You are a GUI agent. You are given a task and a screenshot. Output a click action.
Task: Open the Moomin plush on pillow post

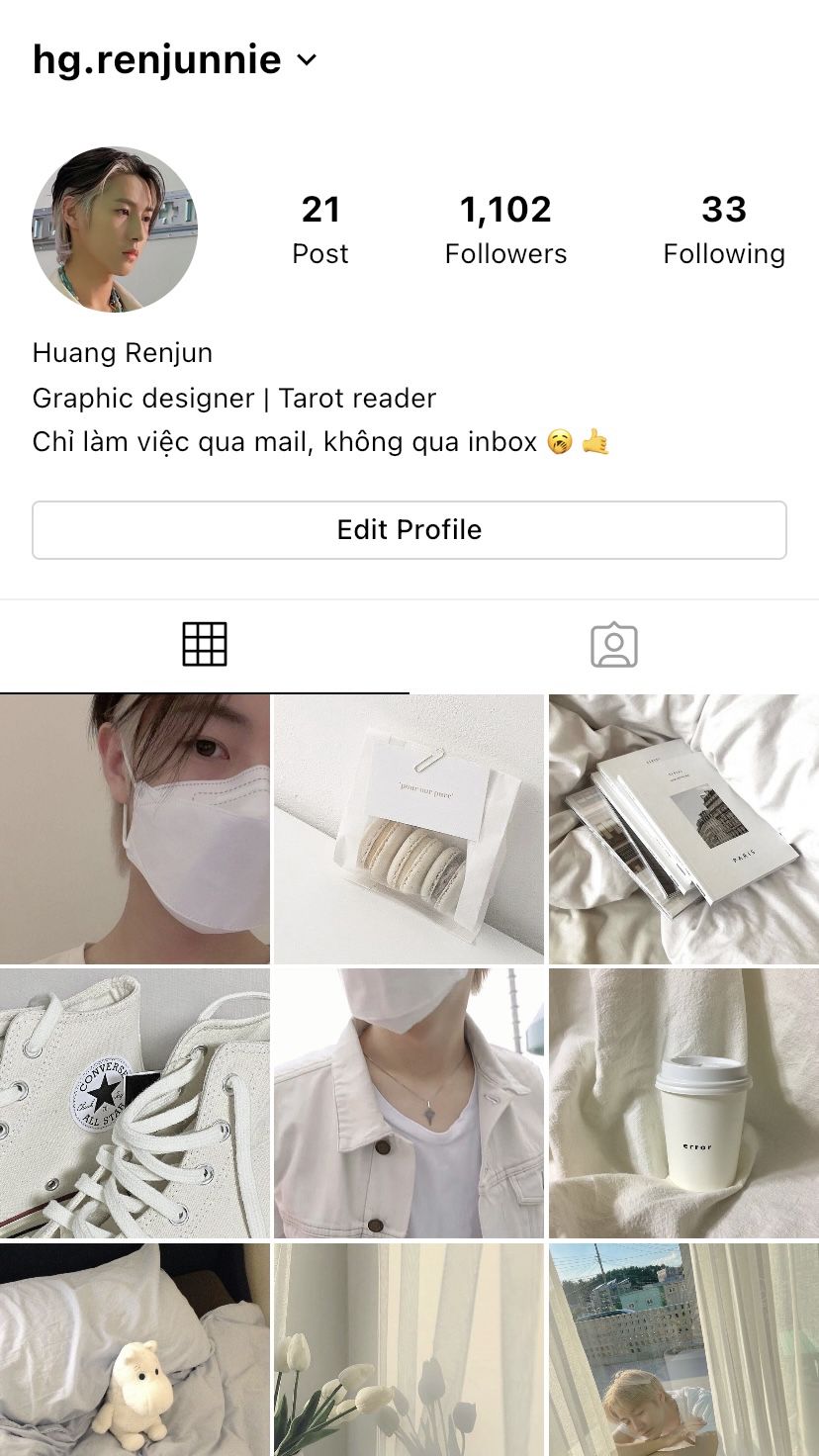pyautogui.click(x=135, y=1350)
